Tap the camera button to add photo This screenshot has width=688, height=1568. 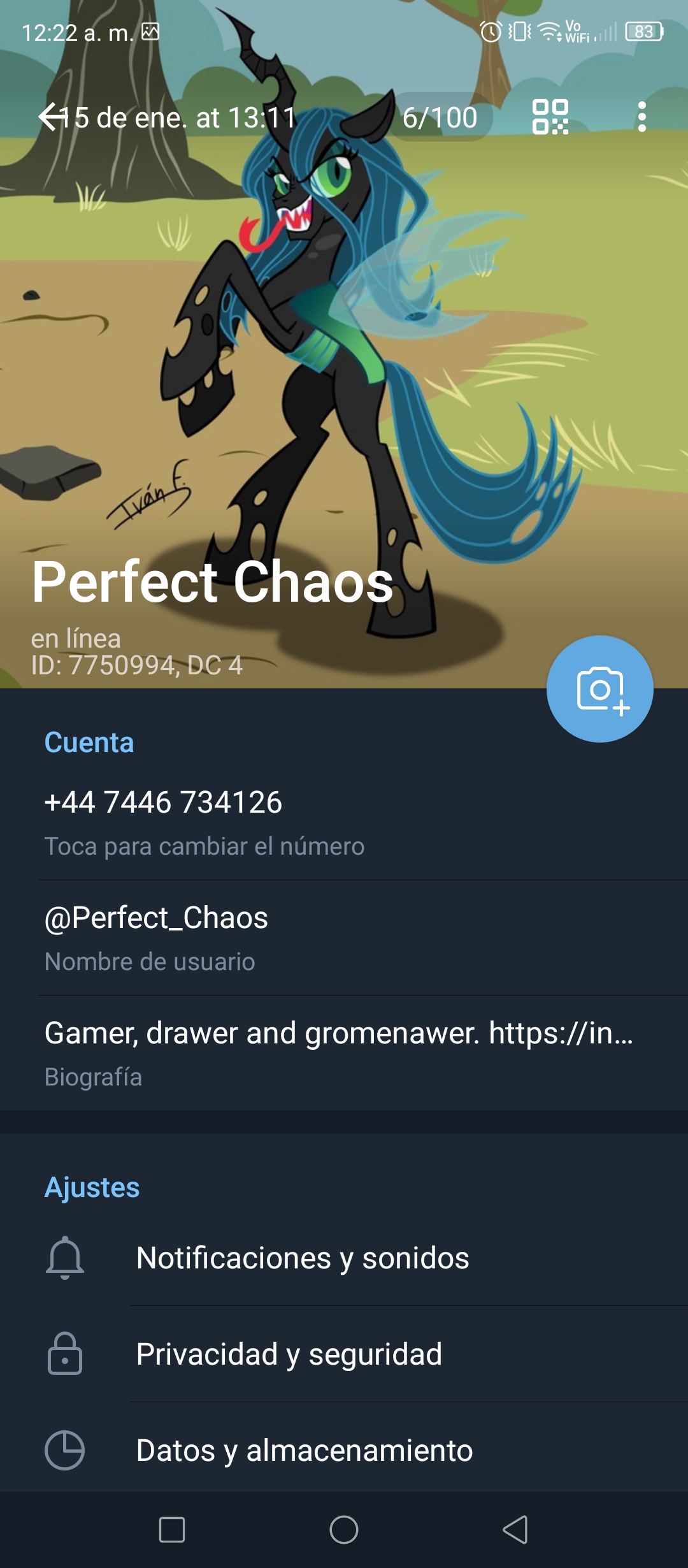(600, 689)
